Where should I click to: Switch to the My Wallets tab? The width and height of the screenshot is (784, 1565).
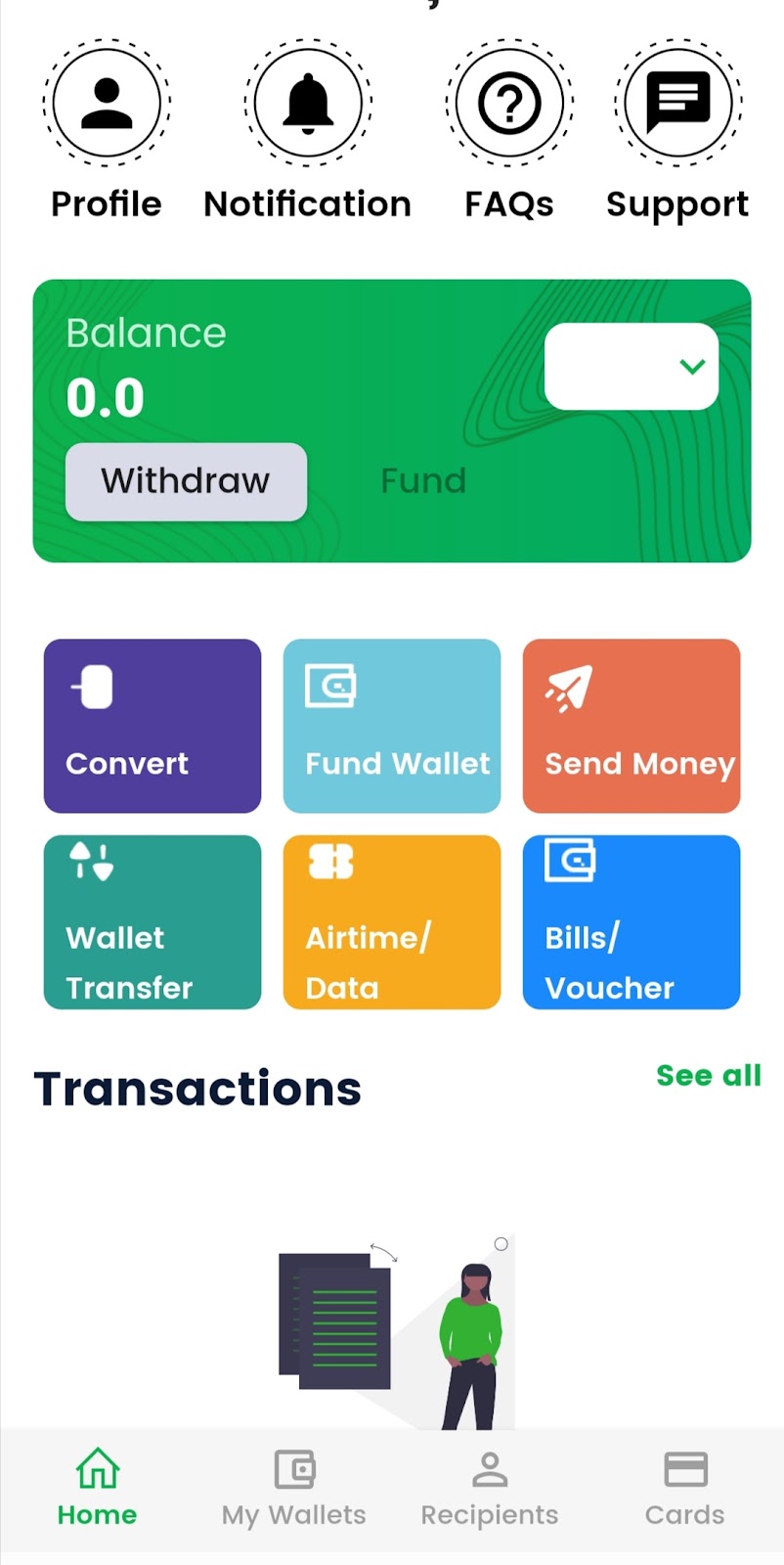[x=294, y=1488]
